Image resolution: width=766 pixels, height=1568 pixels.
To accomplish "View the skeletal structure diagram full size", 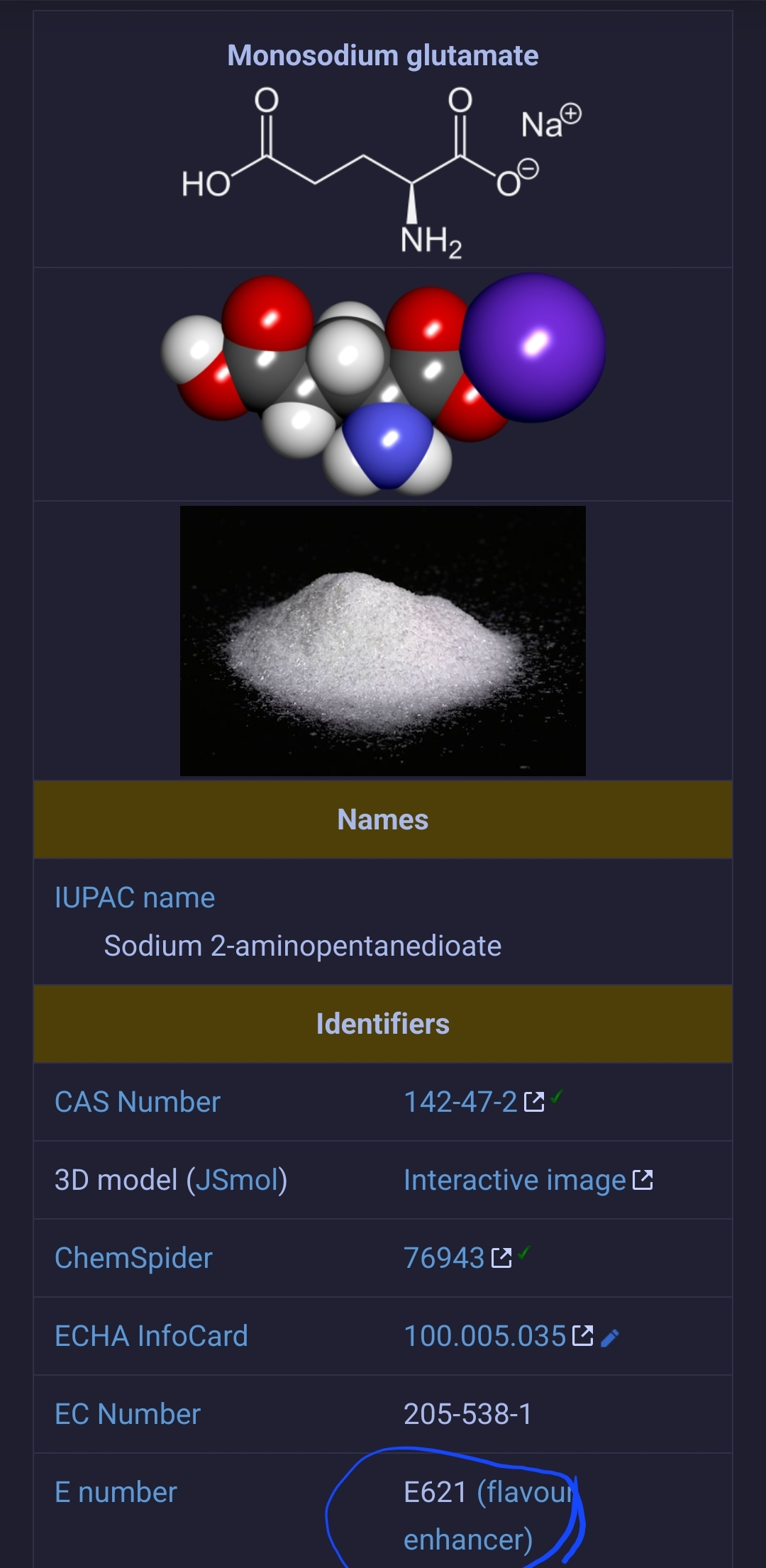I will (x=382, y=171).
